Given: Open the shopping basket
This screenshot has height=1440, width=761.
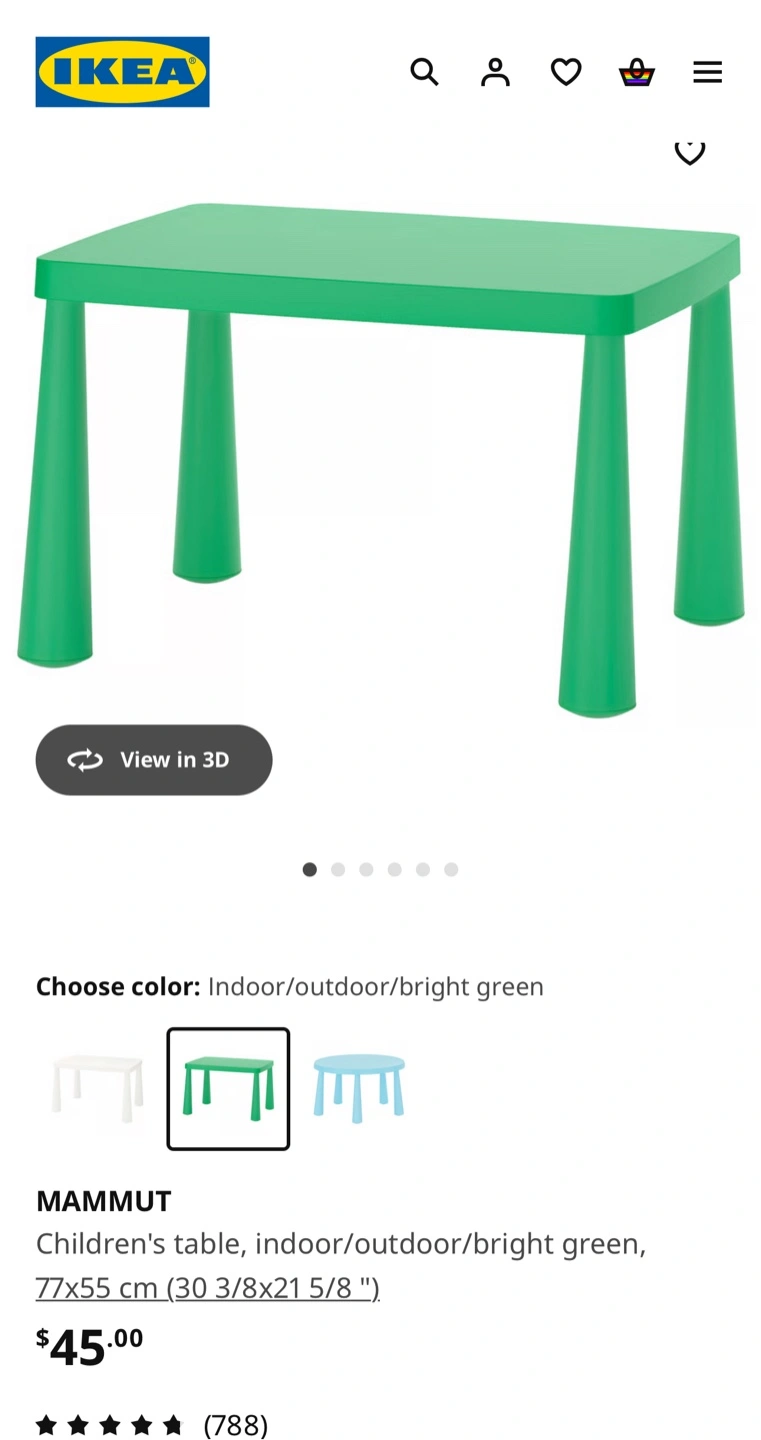Looking at the screenshot, I should coord(637,72).
